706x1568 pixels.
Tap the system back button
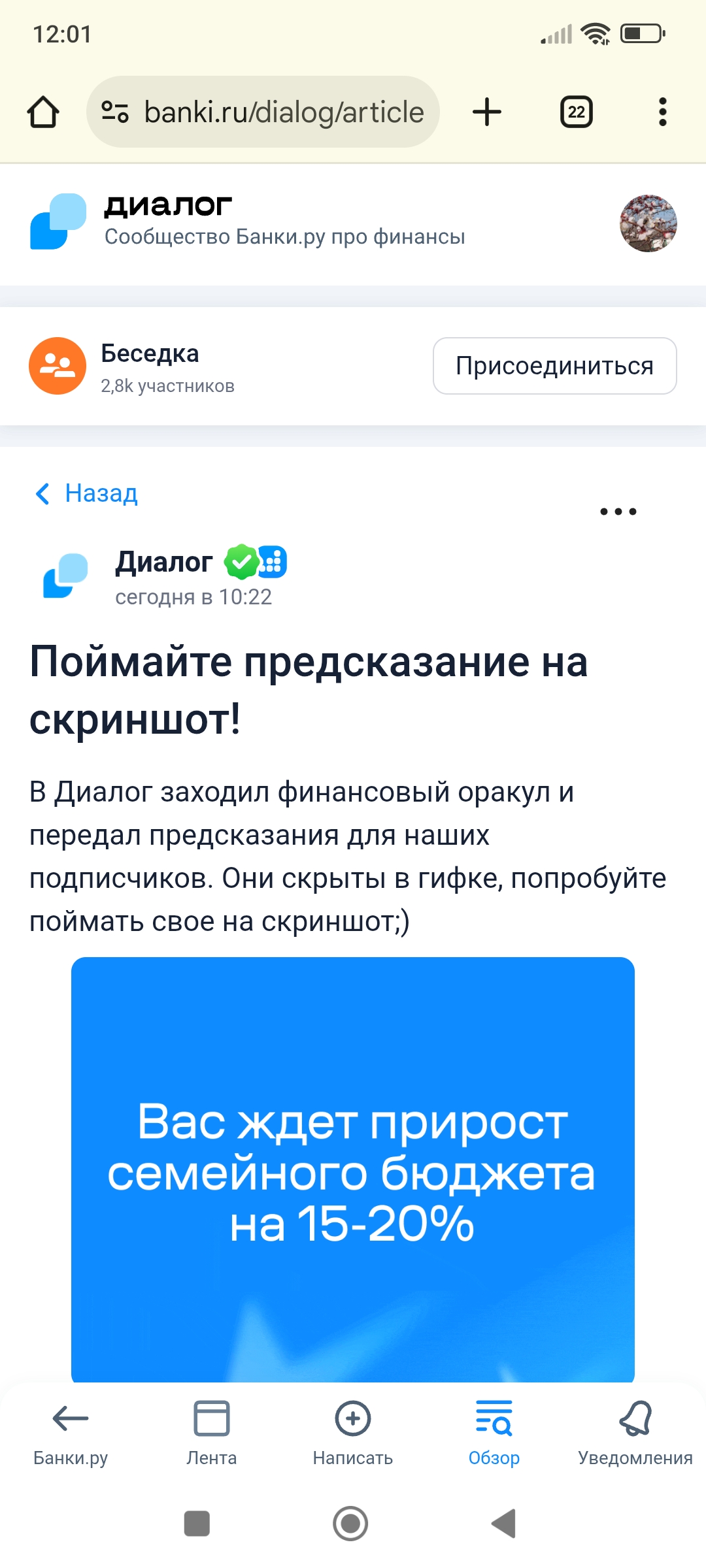[504, 1524]
